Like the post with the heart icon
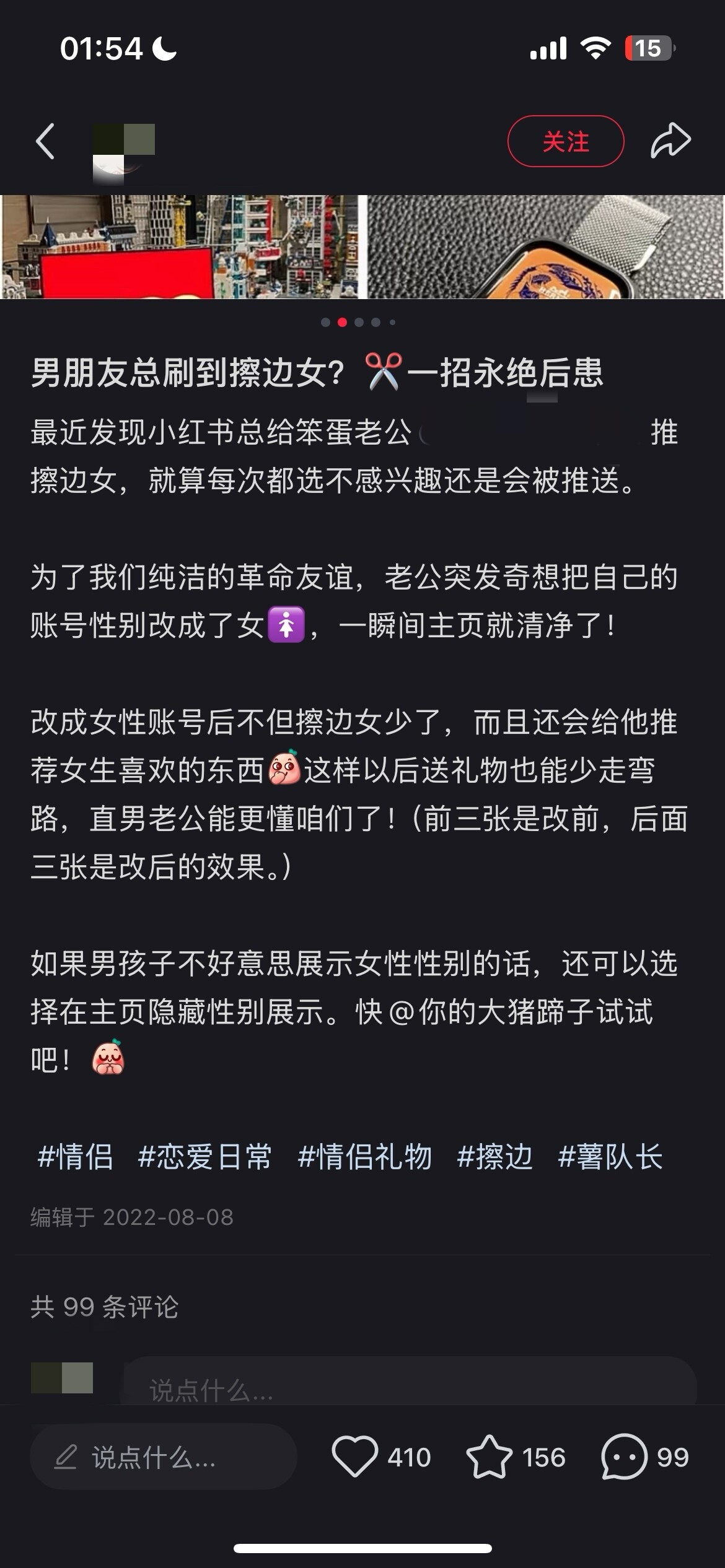Viewport: 725px width, 1568px height. (354, 1457)
